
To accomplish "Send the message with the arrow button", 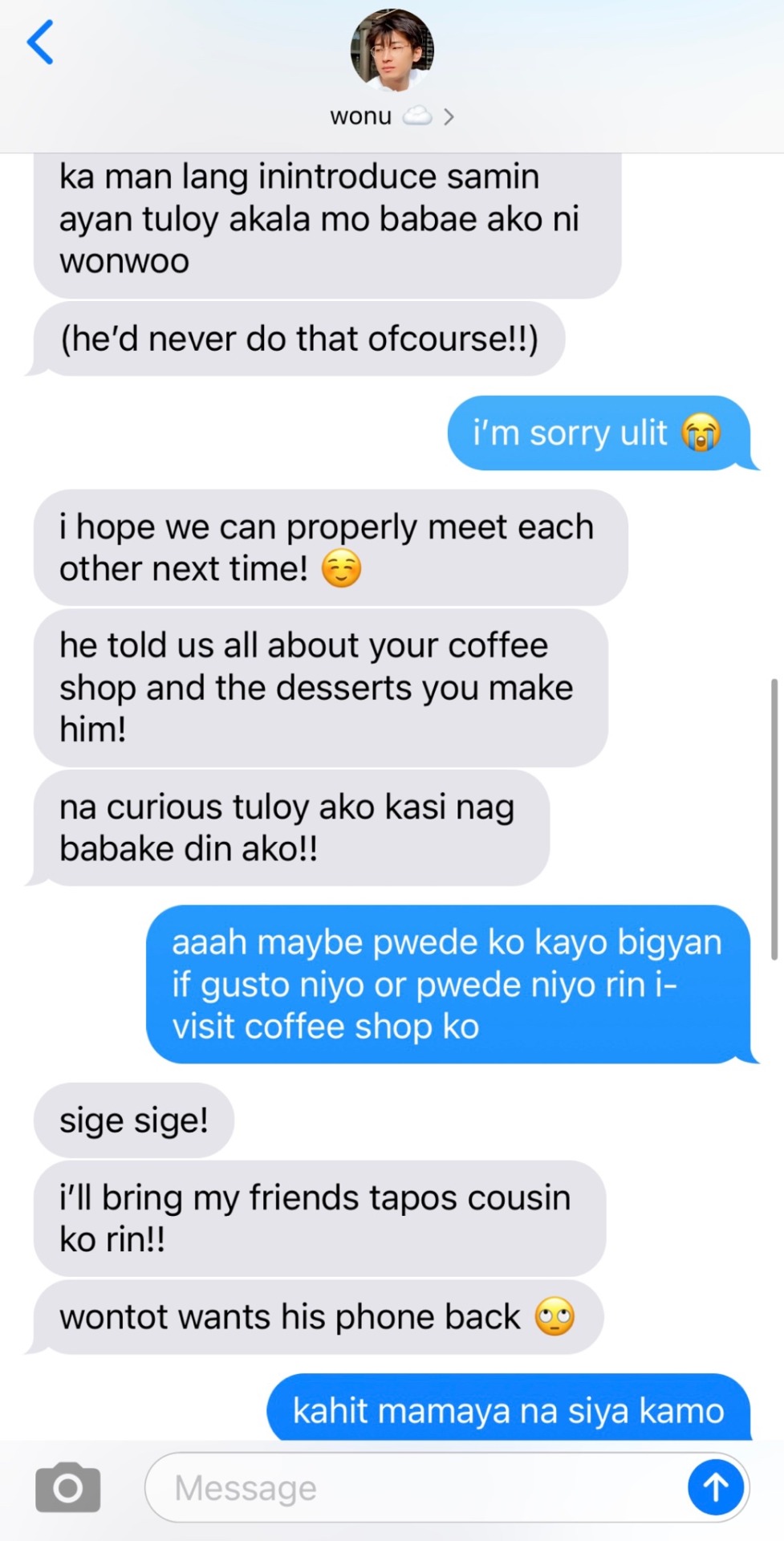I will click(x=715, y=1487).
